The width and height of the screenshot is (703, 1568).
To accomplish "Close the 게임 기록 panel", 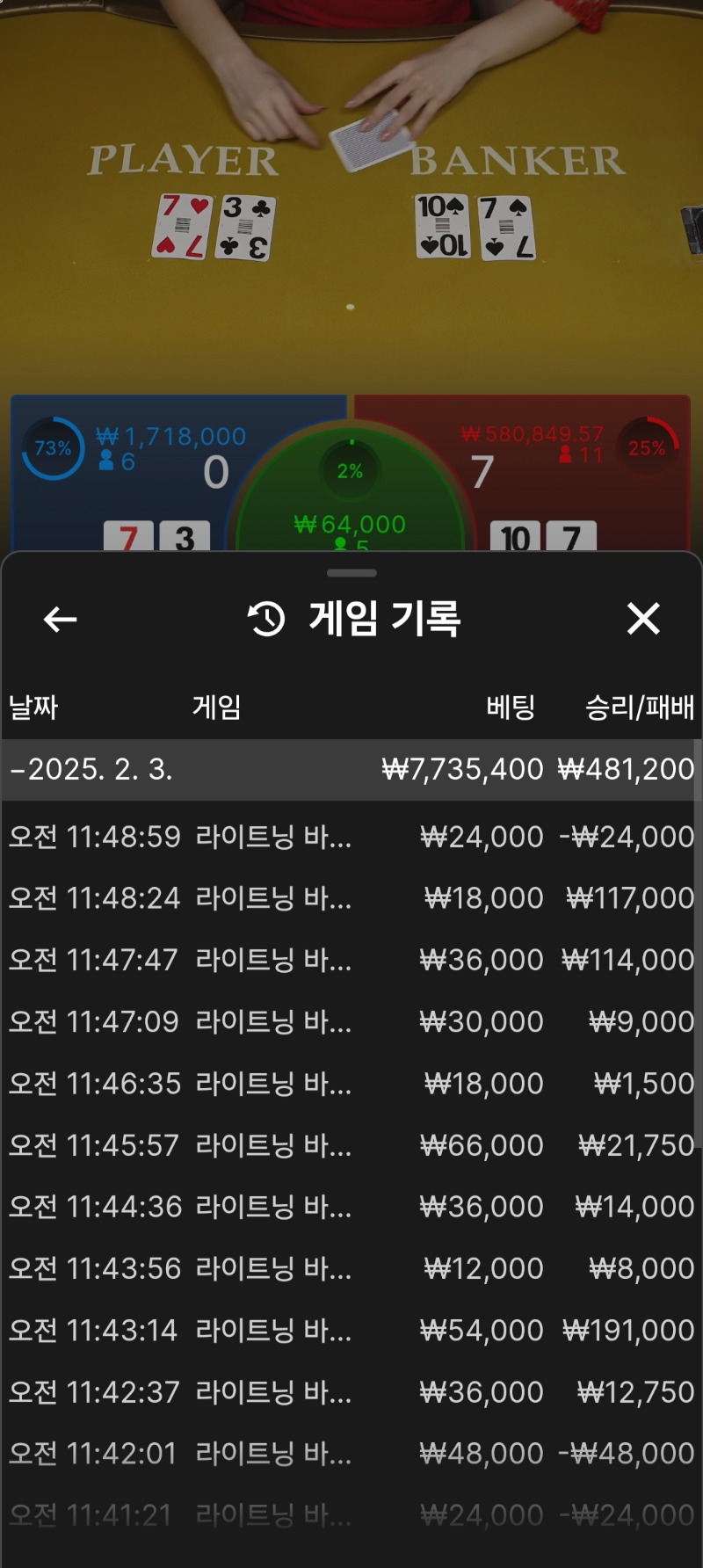I will click(x=643, y=619).
